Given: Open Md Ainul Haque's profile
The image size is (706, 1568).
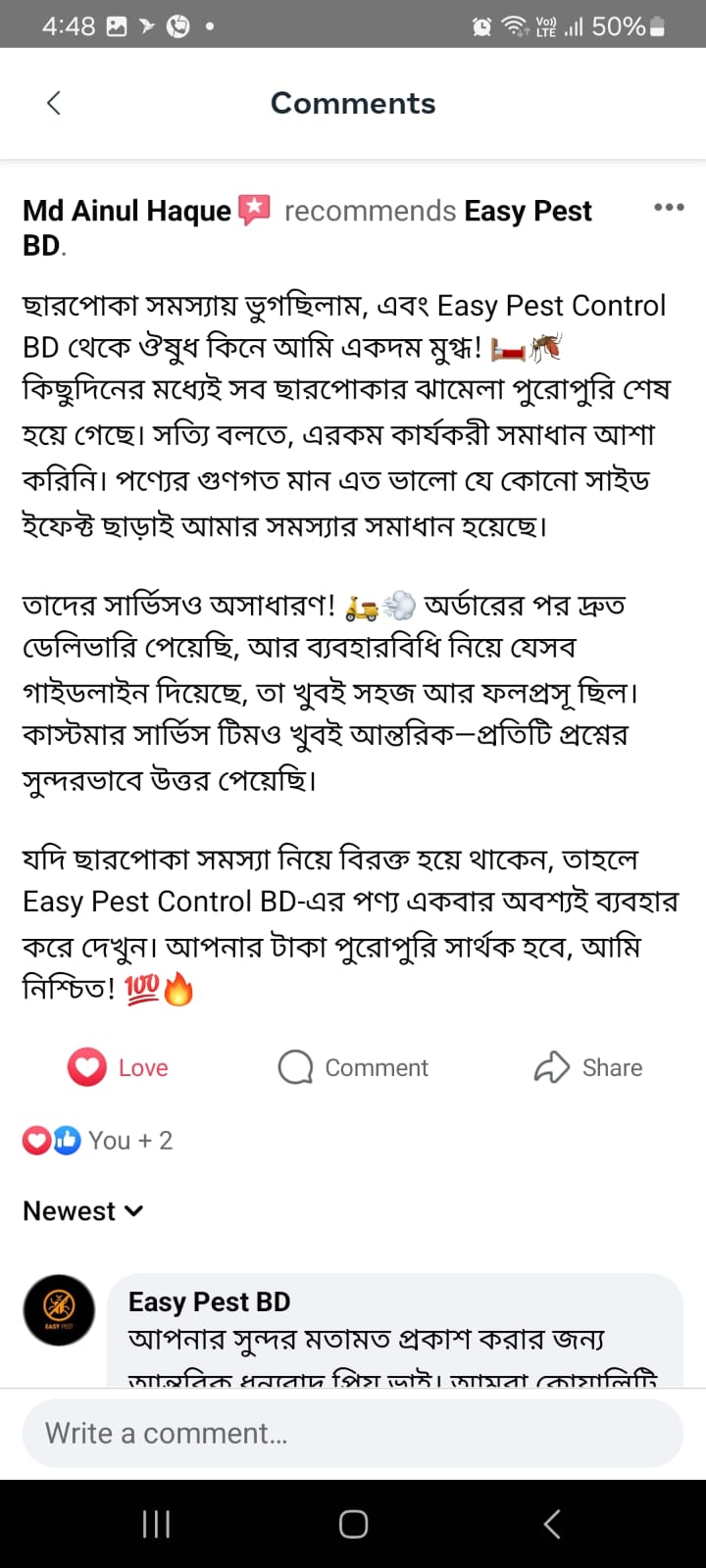Looking at the screenshot, I should coord(126,211).
